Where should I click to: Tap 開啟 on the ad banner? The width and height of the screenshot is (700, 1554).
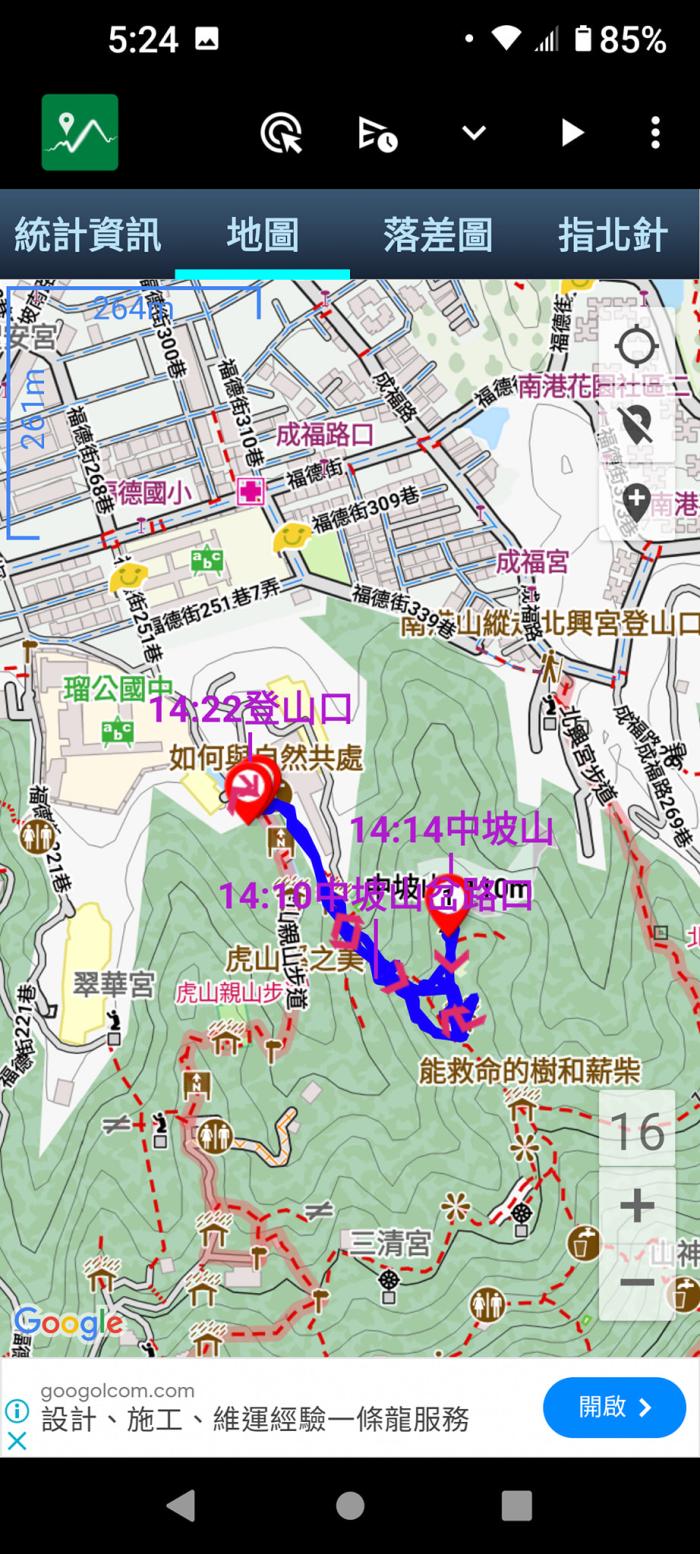pos(613,1407)
